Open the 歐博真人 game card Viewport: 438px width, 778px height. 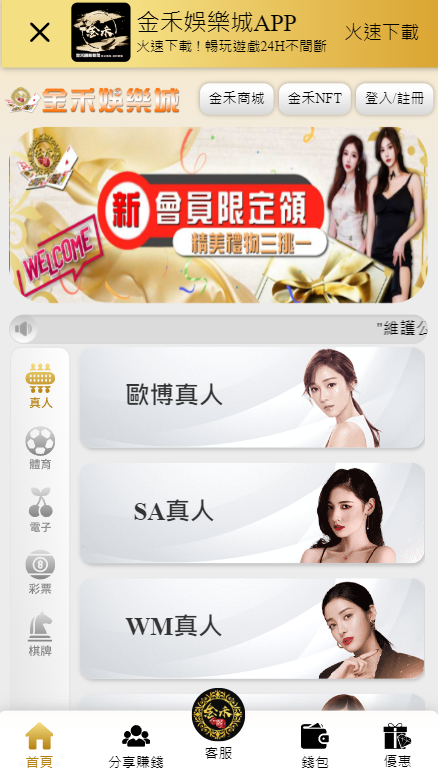click(252, 397)
